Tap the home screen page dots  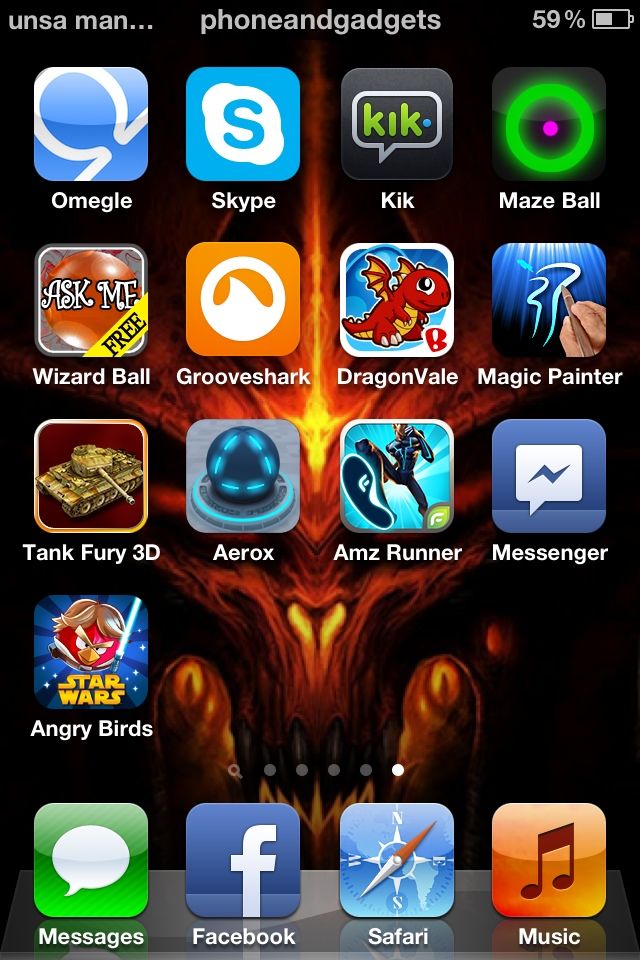[x=318, y=770]
